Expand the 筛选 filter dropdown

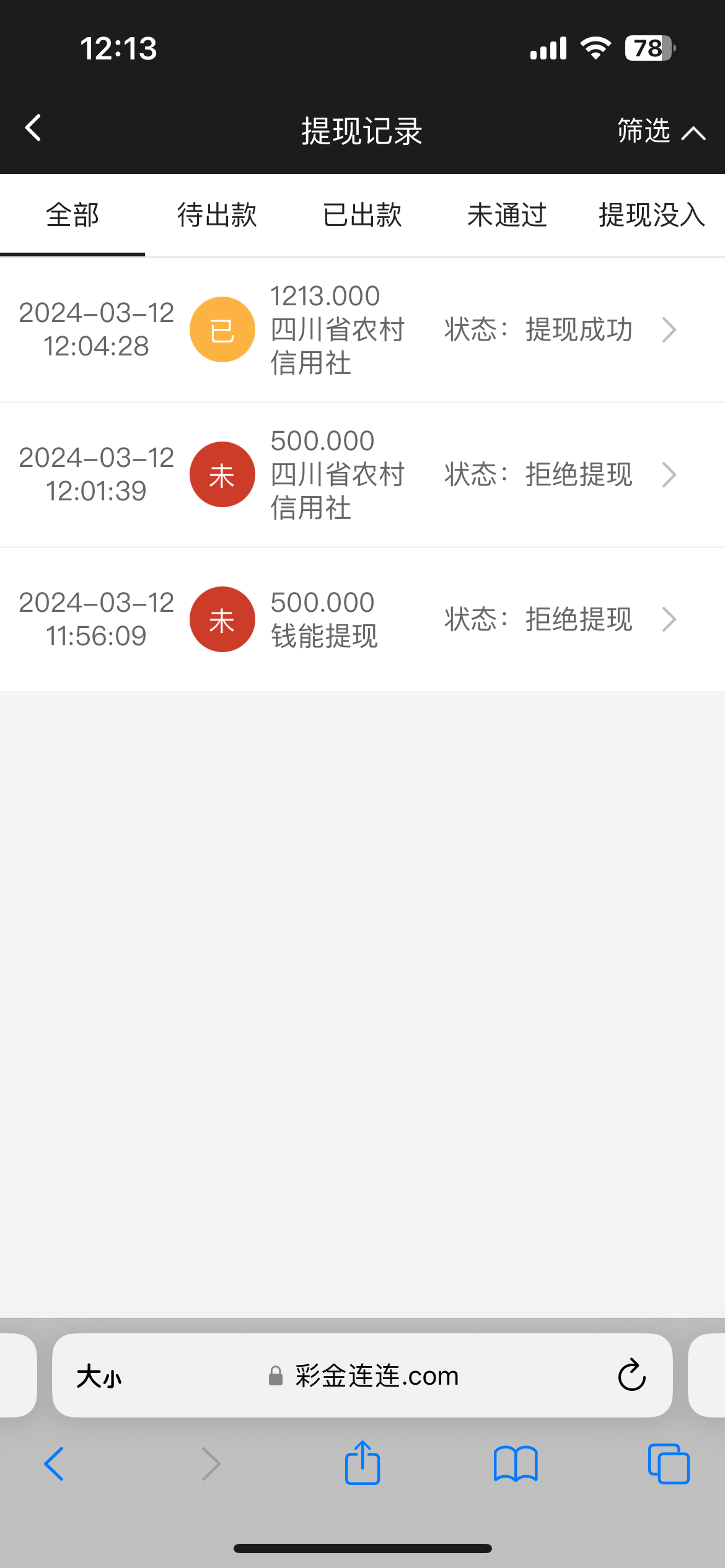point(661,131)
